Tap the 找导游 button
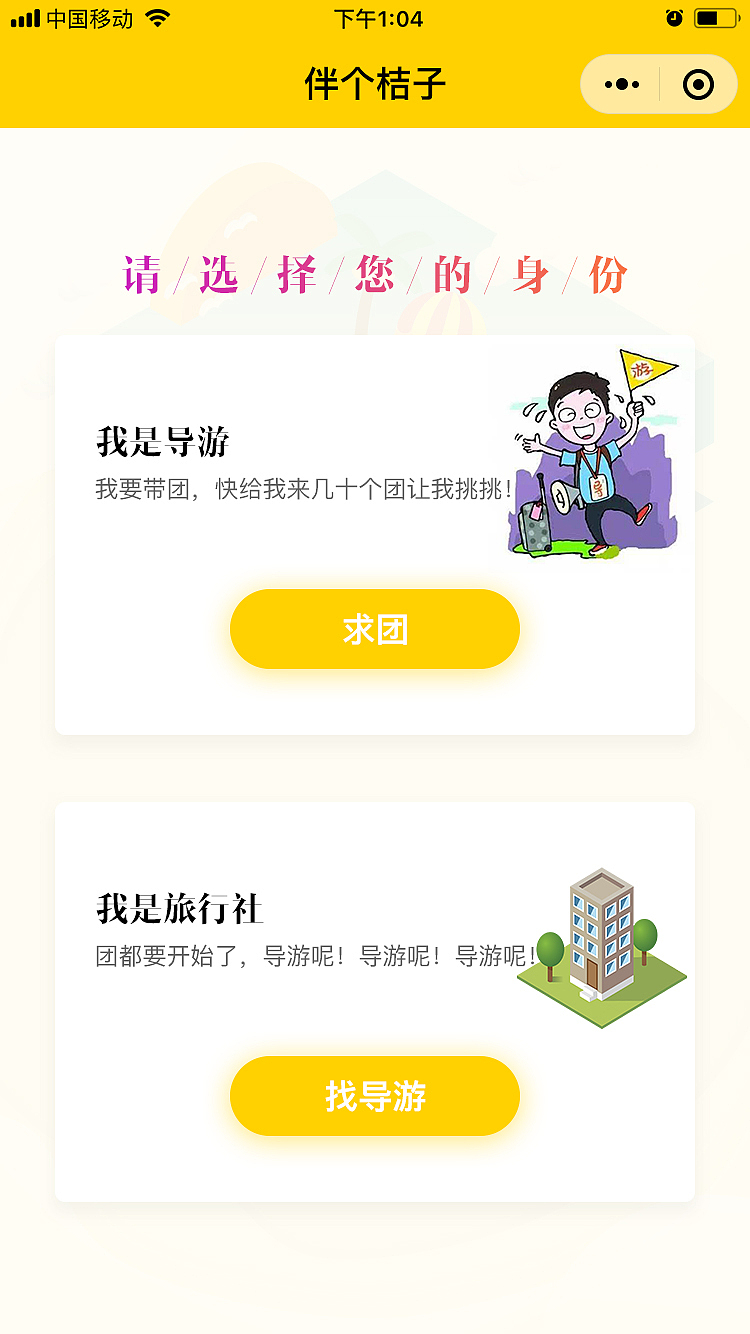 tap(375, 1096)
